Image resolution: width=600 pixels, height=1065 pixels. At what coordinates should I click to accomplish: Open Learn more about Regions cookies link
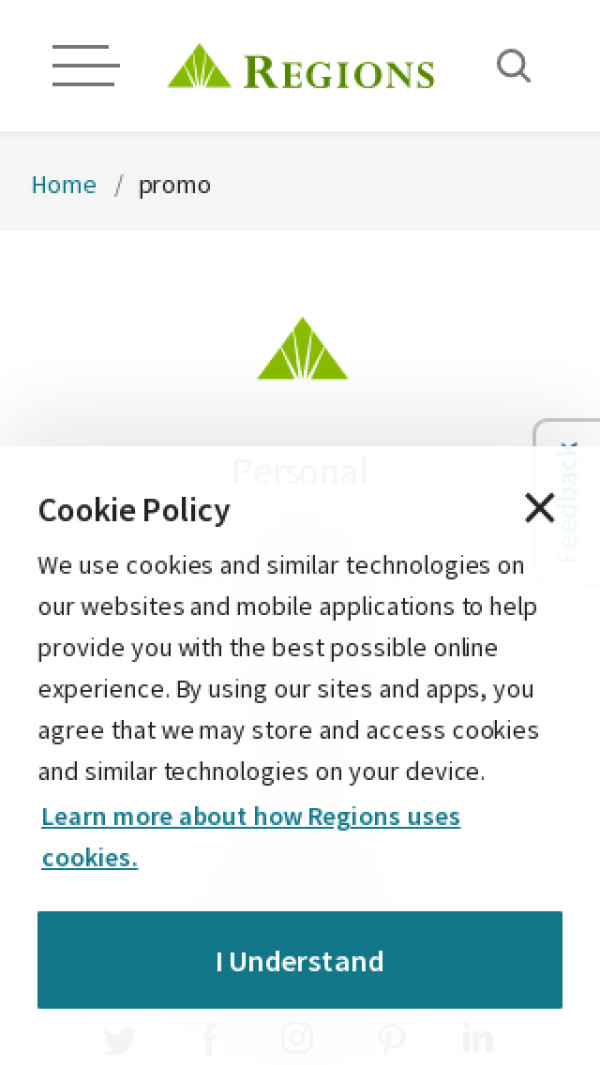click(250, 817)
